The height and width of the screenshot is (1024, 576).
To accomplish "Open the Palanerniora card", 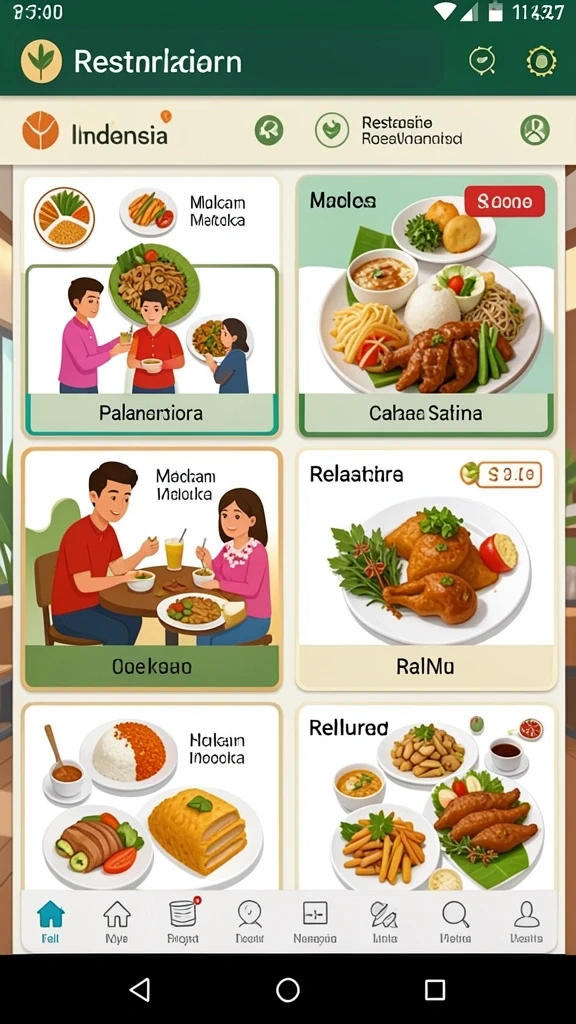I will [152, 306].
